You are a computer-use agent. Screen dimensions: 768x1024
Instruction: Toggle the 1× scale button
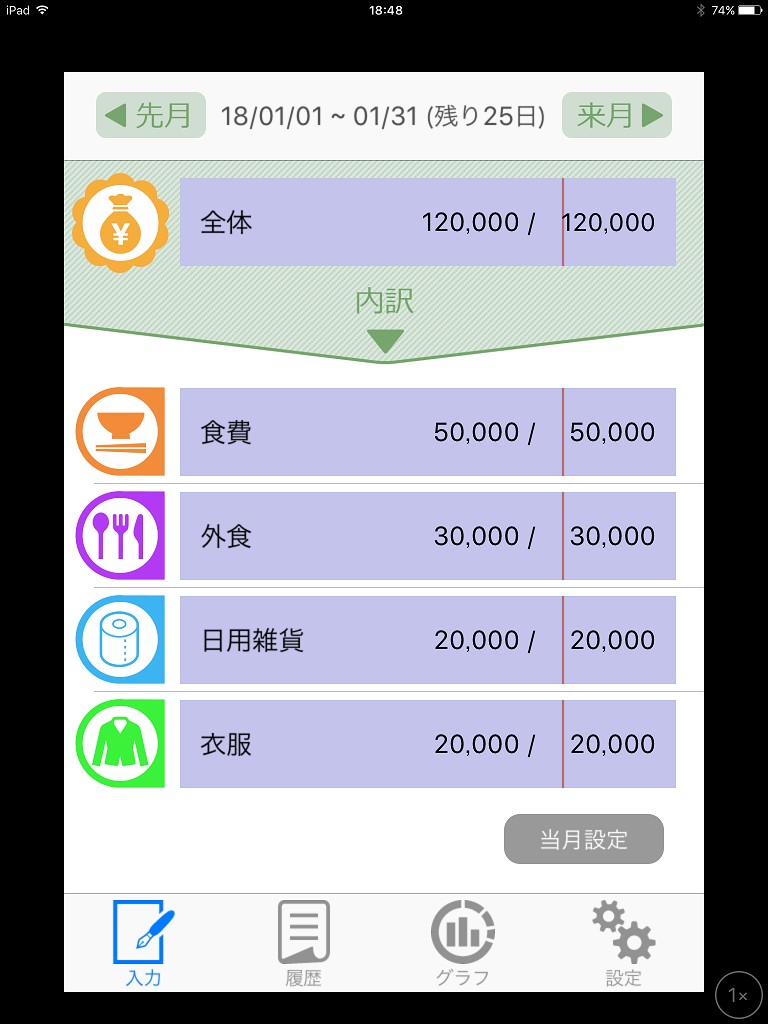(738, 995)
